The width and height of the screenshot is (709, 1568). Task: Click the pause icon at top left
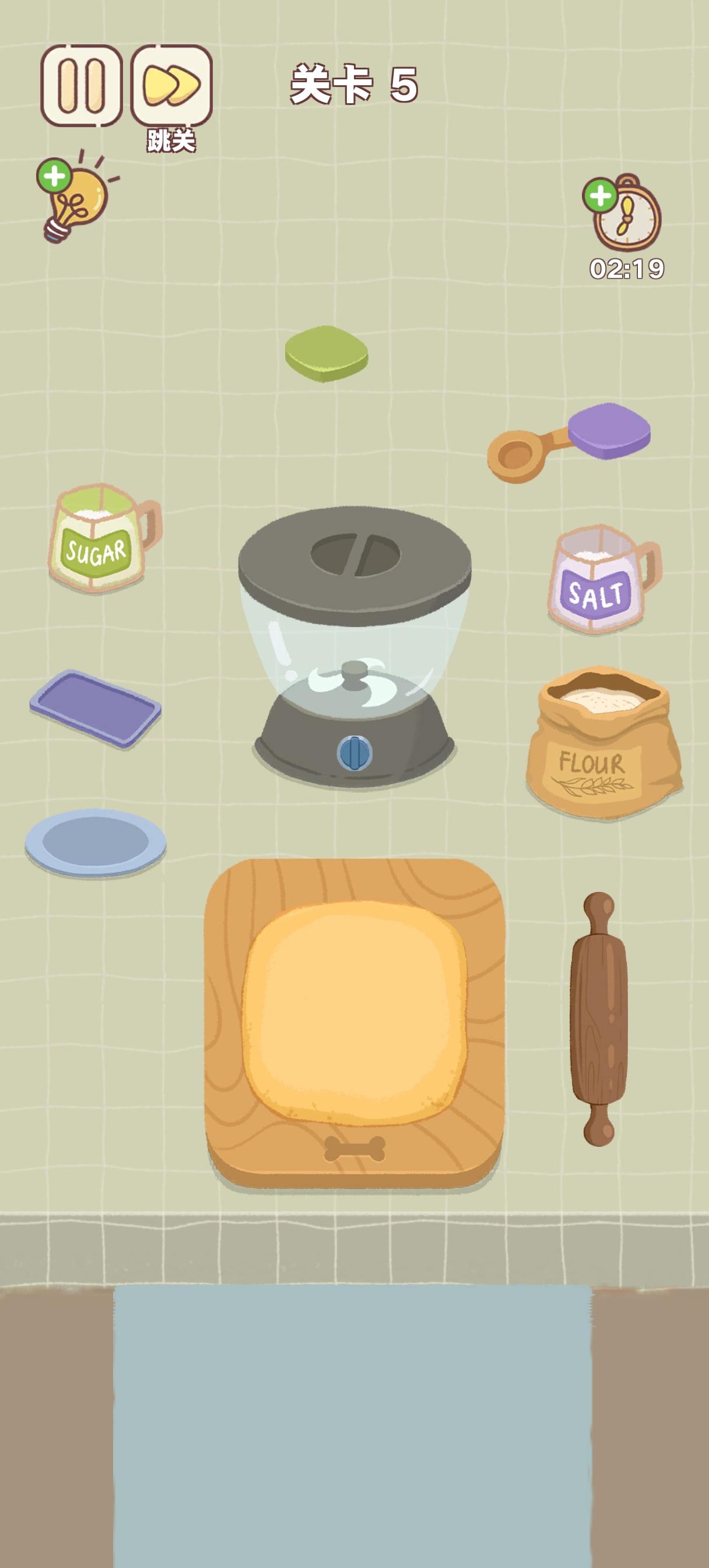click(82, 86)
